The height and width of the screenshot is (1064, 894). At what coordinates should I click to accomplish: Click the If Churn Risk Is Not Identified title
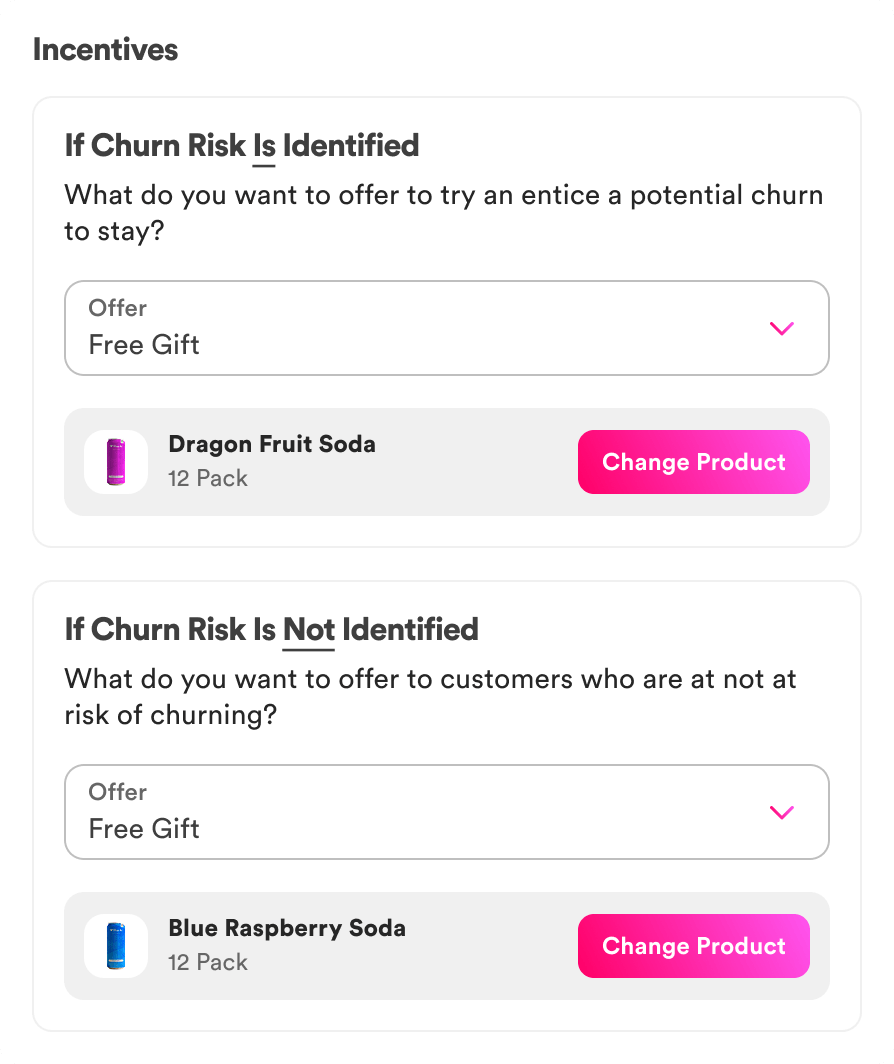coord(270,630)
